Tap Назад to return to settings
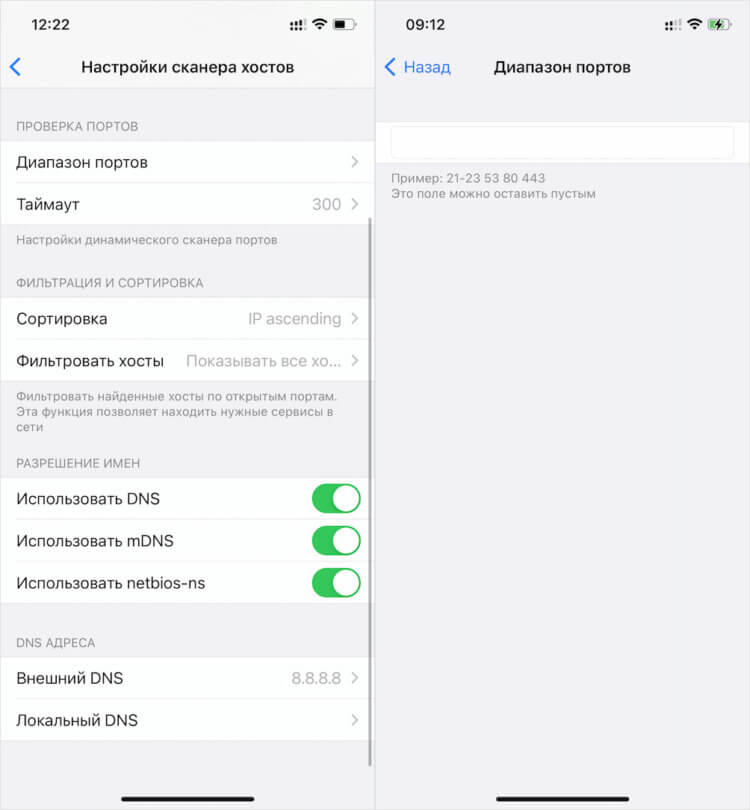Image resolution: width=750 pixels, height=810 pixels. pyautogui.click(x=418, y=68)
